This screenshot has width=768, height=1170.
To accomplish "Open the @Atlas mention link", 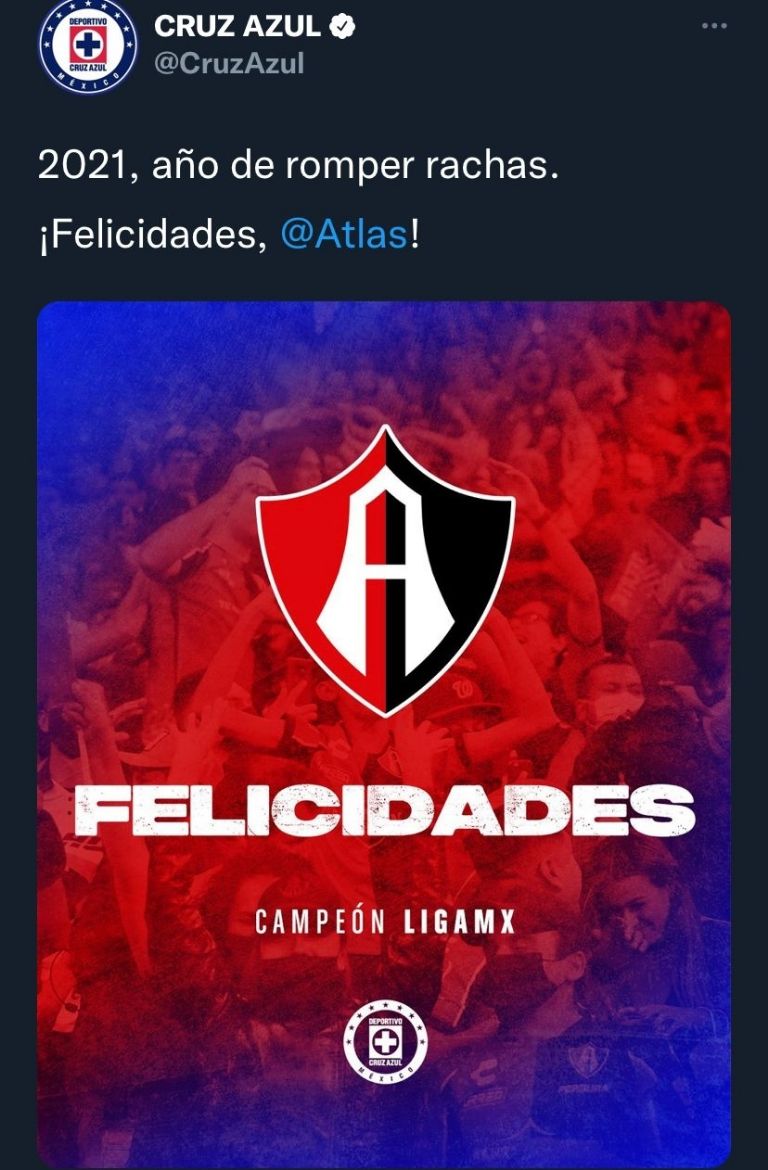I will pos(344,237).
